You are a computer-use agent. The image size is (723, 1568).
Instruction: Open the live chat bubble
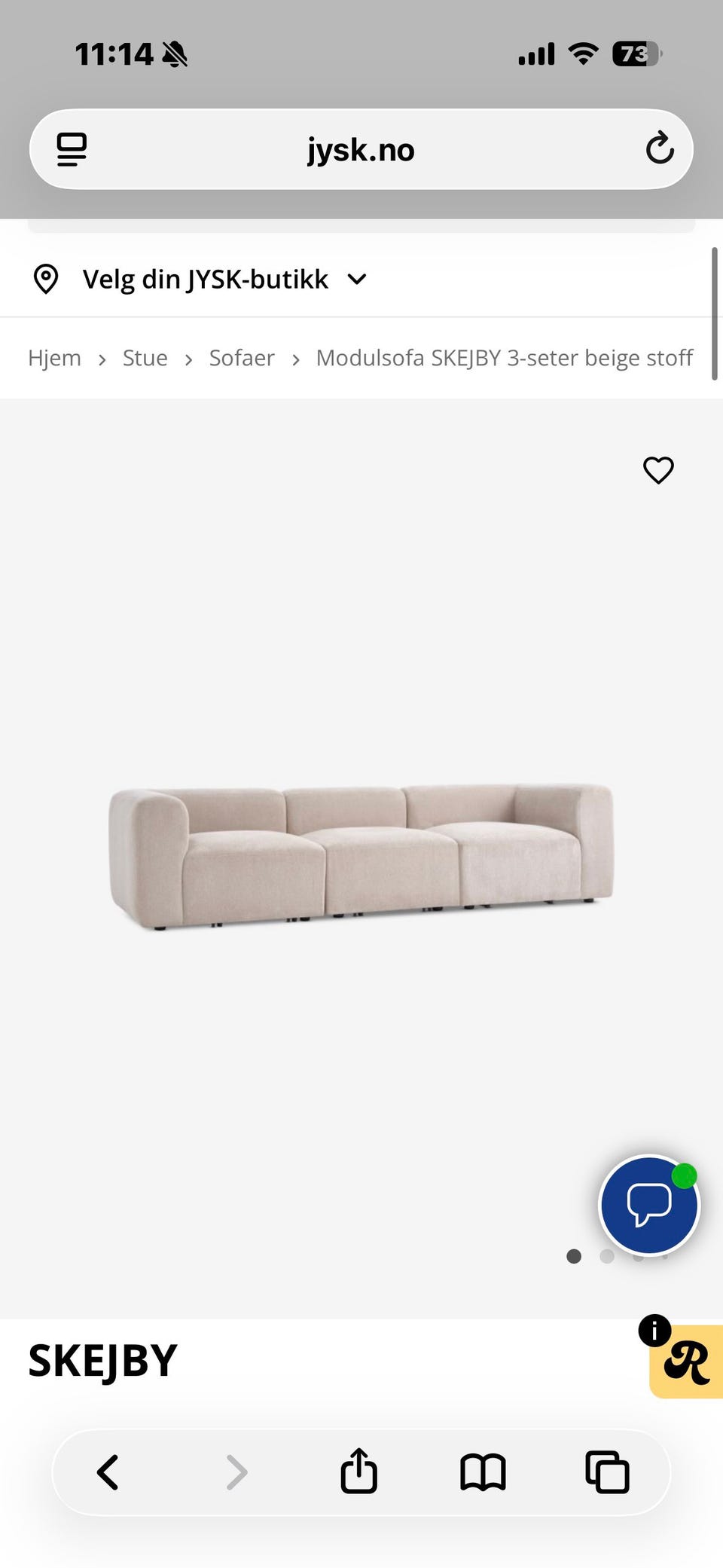649,1204
